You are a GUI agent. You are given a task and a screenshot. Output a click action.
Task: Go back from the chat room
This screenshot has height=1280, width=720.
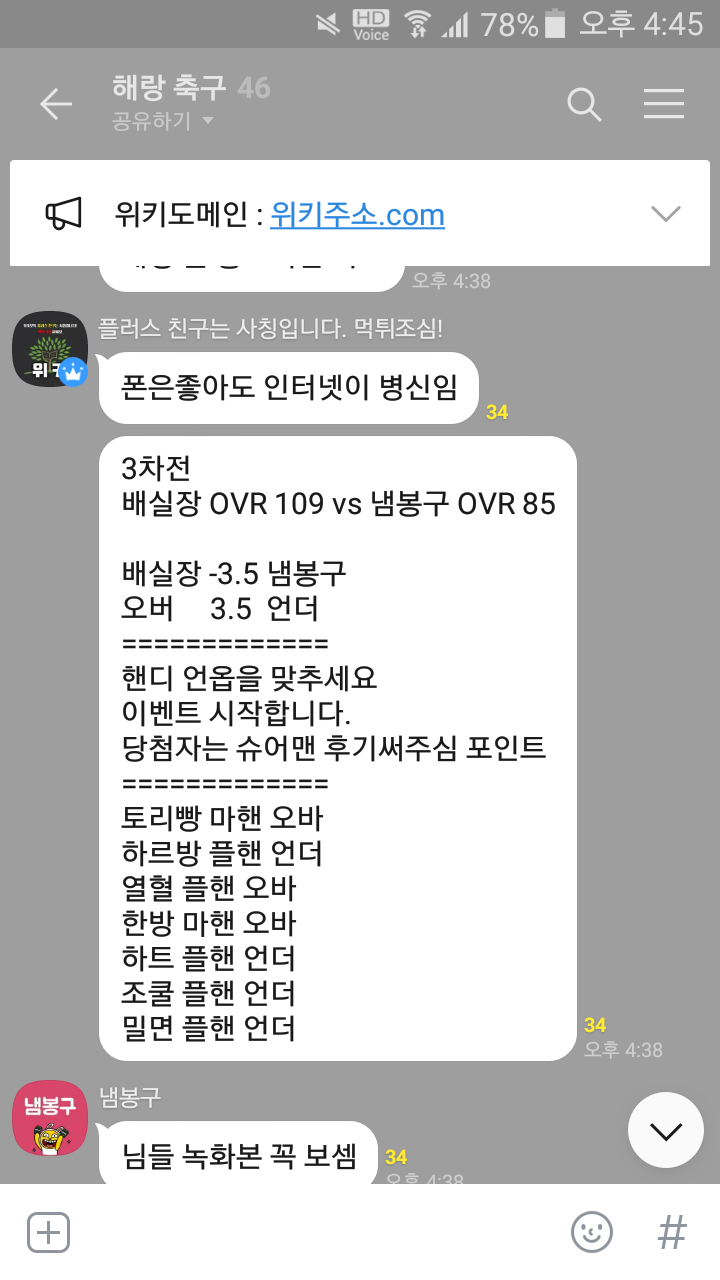pos(56,104)
